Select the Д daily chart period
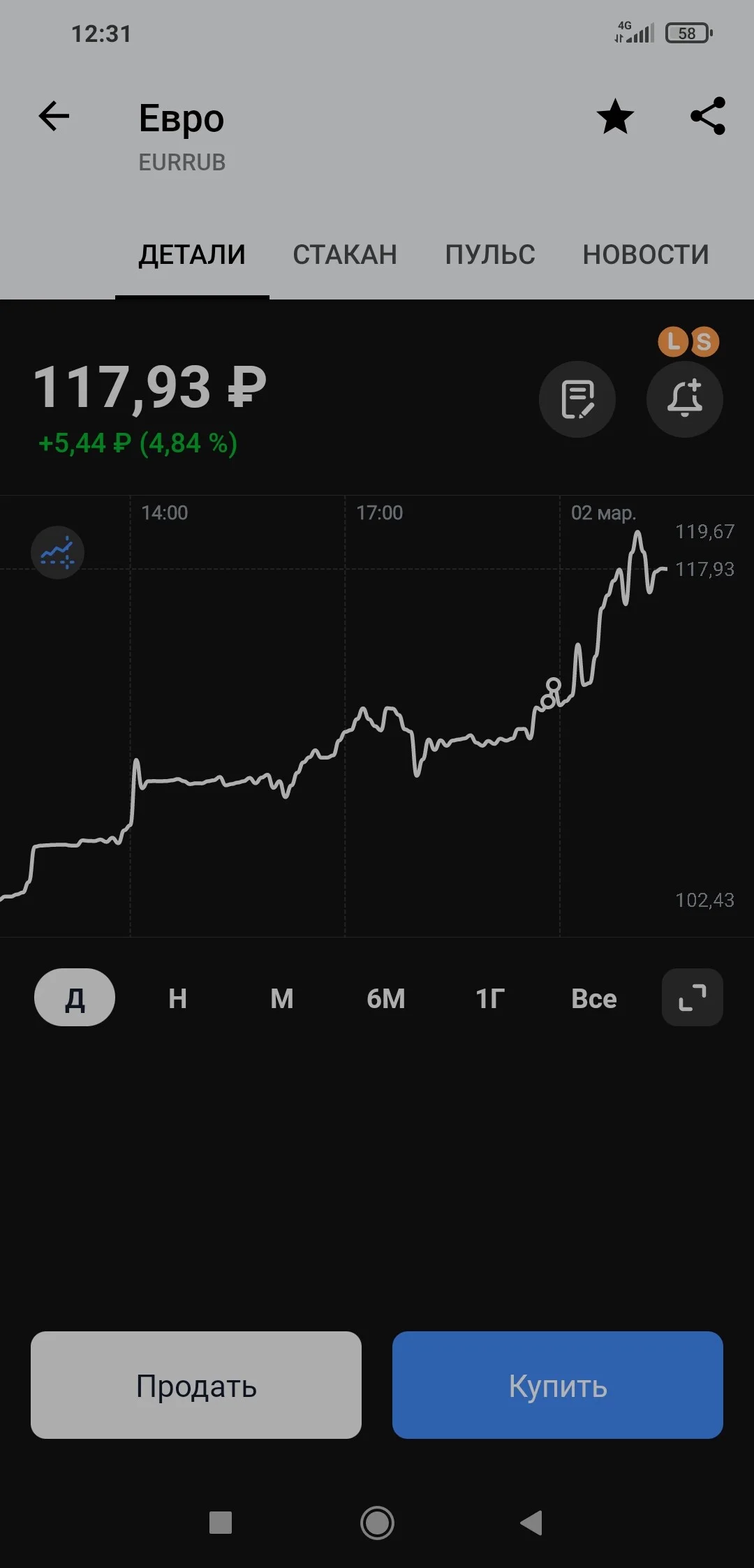 pyautogui.click(x=75, y=998)
